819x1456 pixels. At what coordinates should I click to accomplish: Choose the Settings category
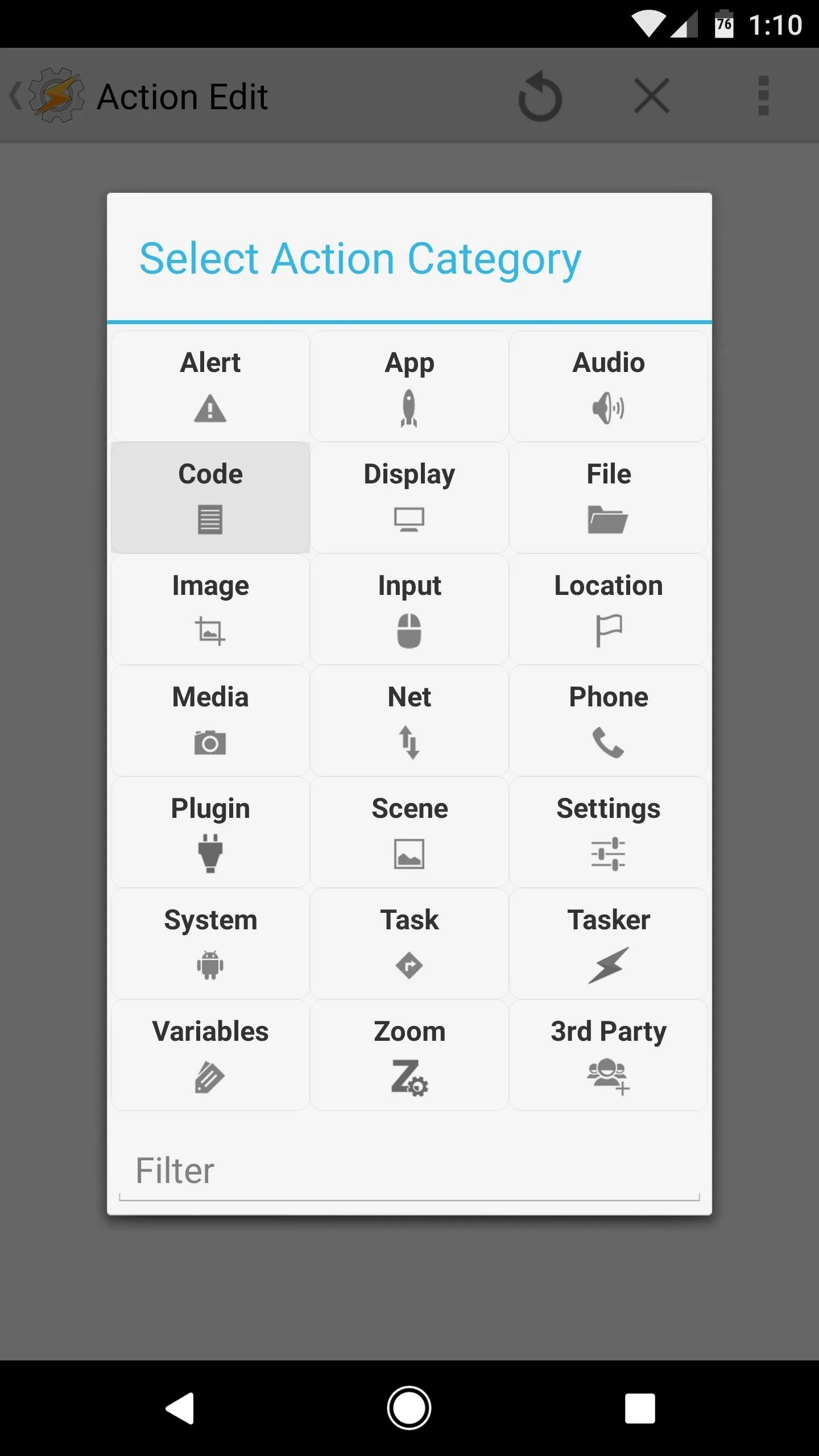tap(609, 832)
